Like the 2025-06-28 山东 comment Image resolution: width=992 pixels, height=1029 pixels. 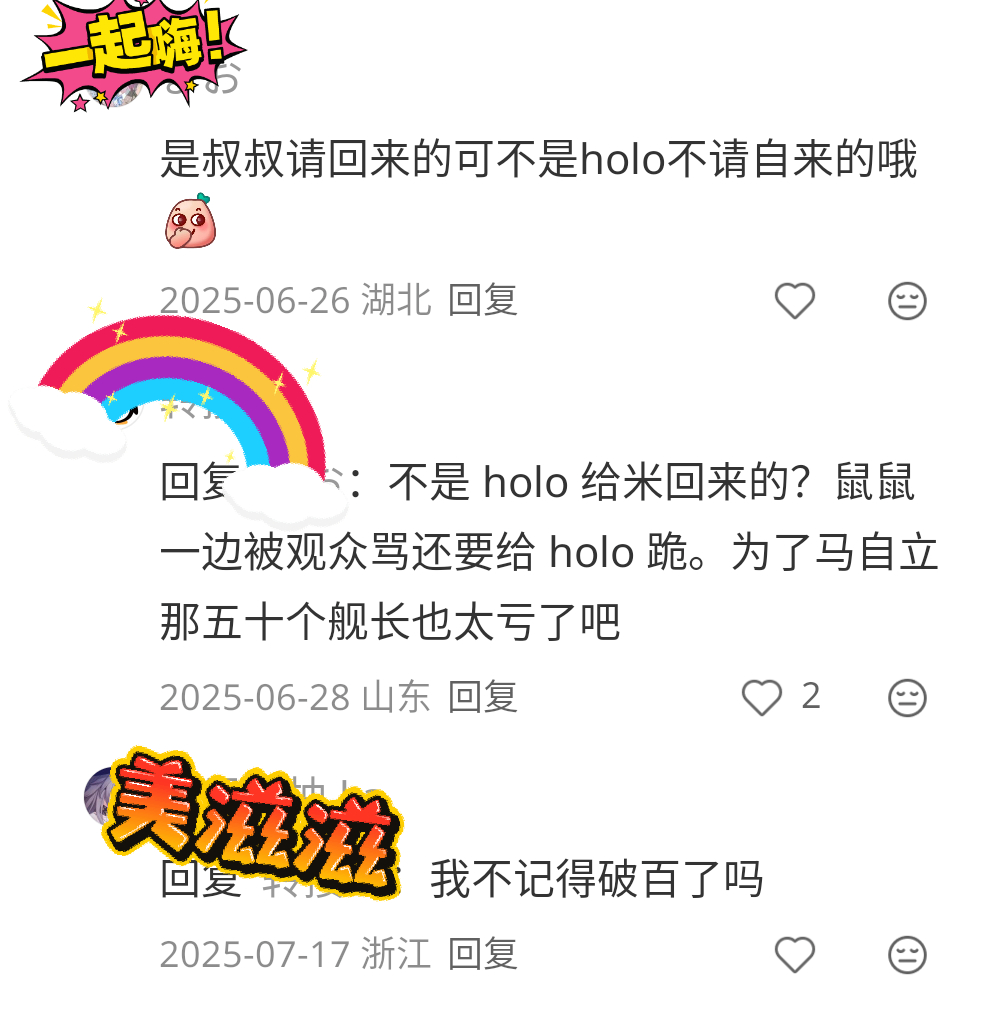pyautogui.click(x=762, y=697)
